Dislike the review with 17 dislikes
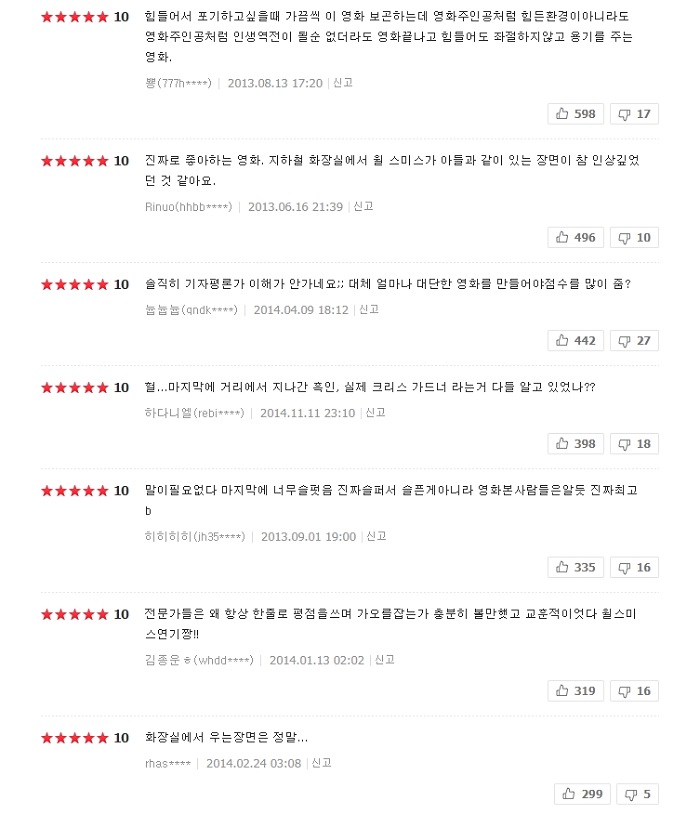This screenshot has width=700, height=814. [634, 114]
